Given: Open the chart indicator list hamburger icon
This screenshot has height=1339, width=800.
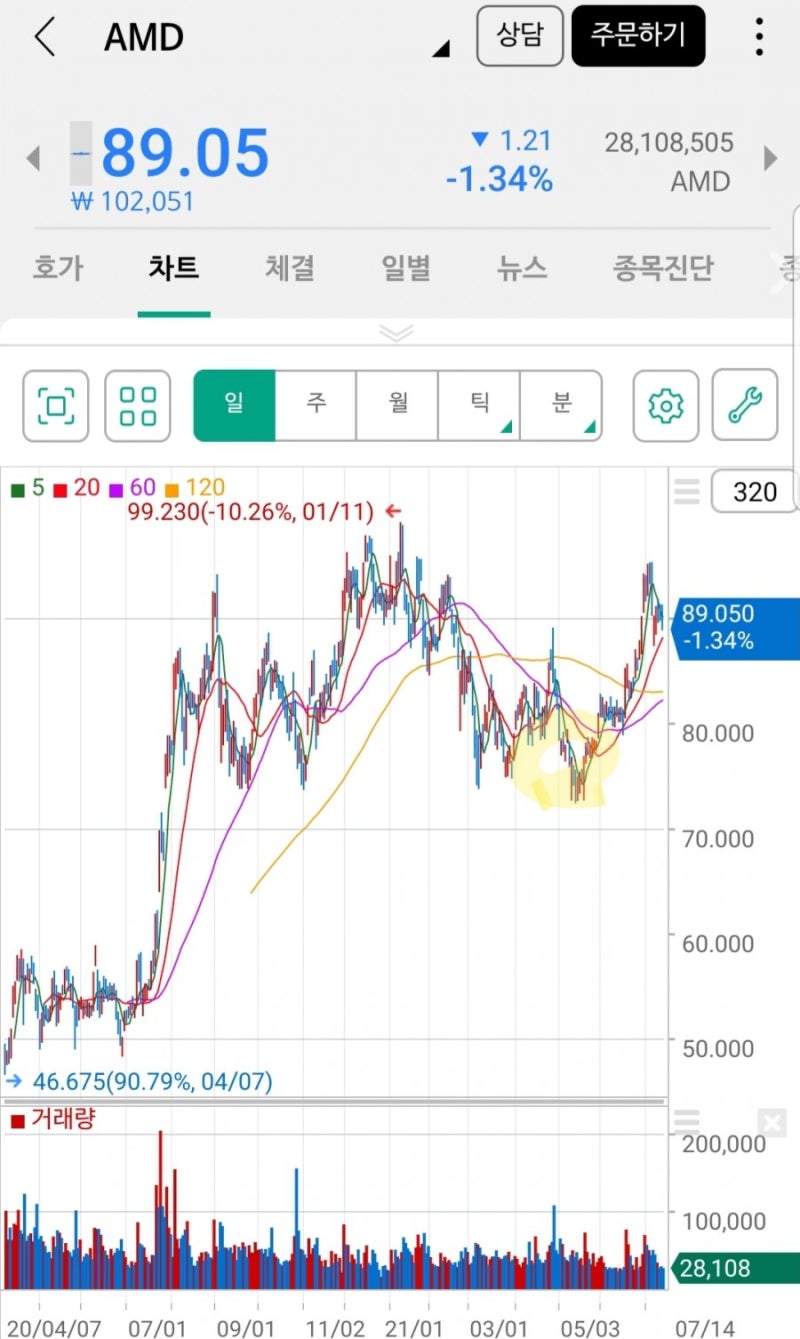Looking at the screenshot, I should pyautogui.click(x=687, y=490).
